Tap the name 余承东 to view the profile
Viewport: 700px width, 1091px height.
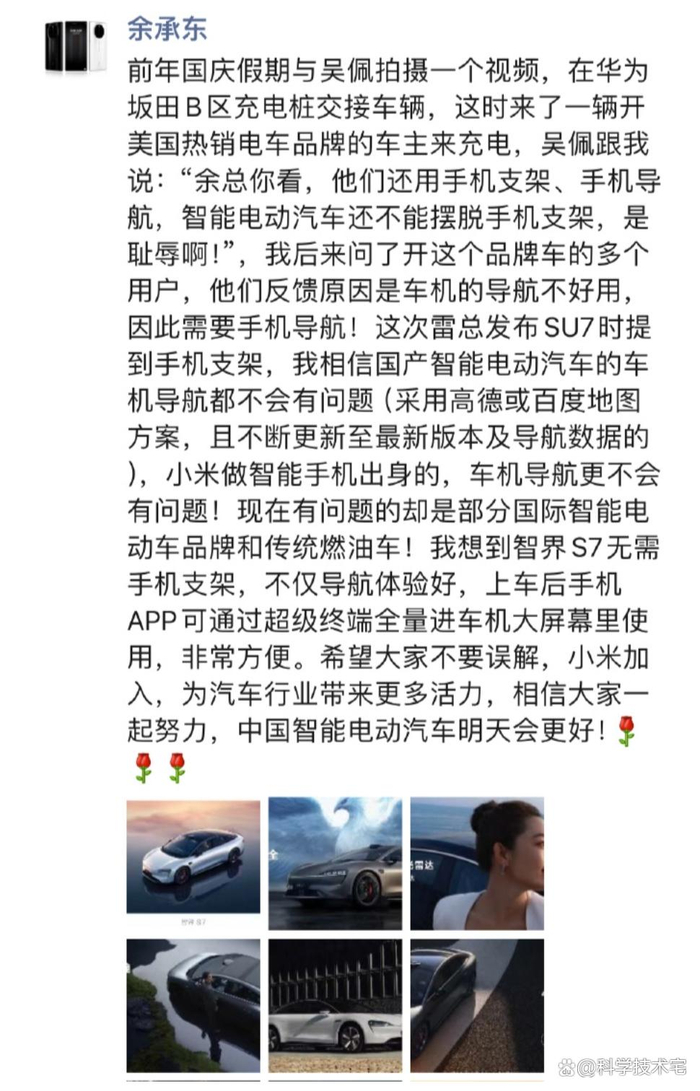167,29
